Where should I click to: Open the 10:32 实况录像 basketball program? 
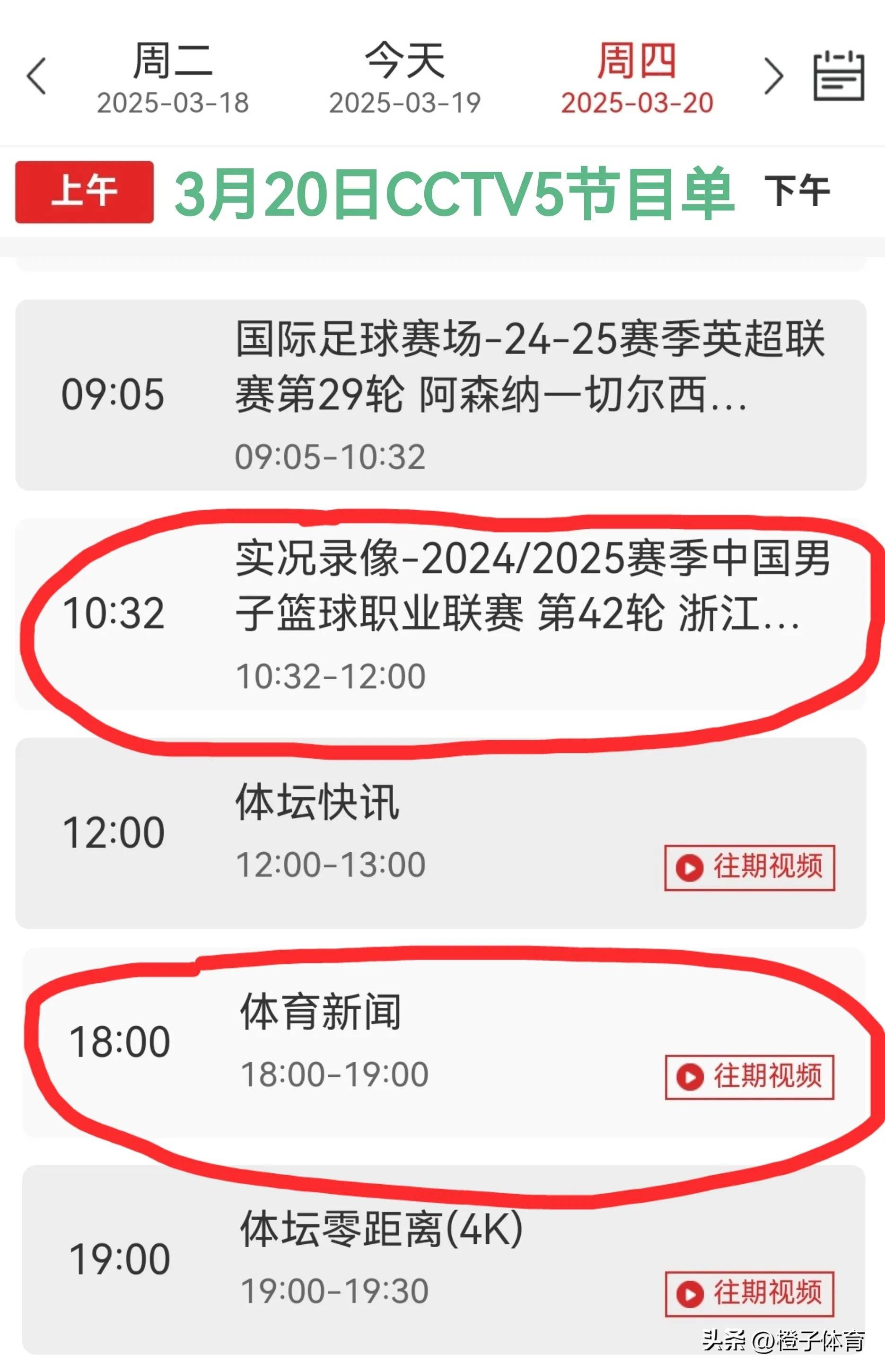point(440,613)
